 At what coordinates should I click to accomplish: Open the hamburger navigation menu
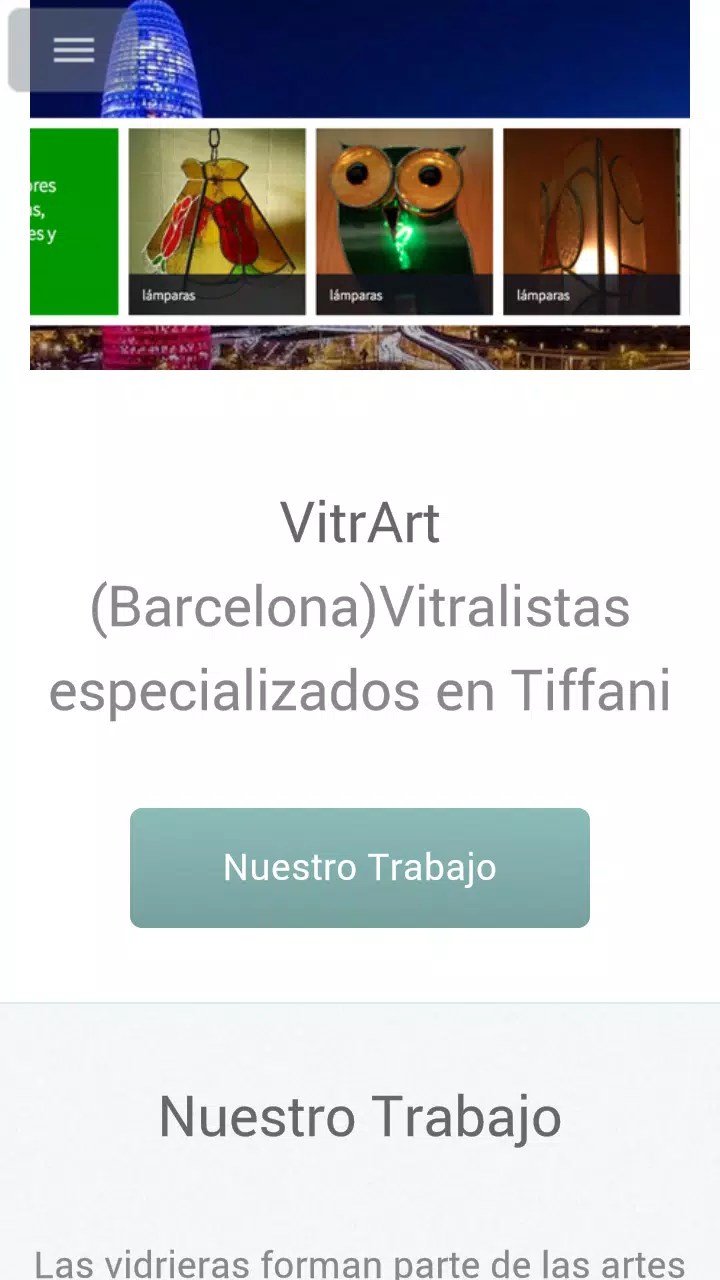pos(73,50)
